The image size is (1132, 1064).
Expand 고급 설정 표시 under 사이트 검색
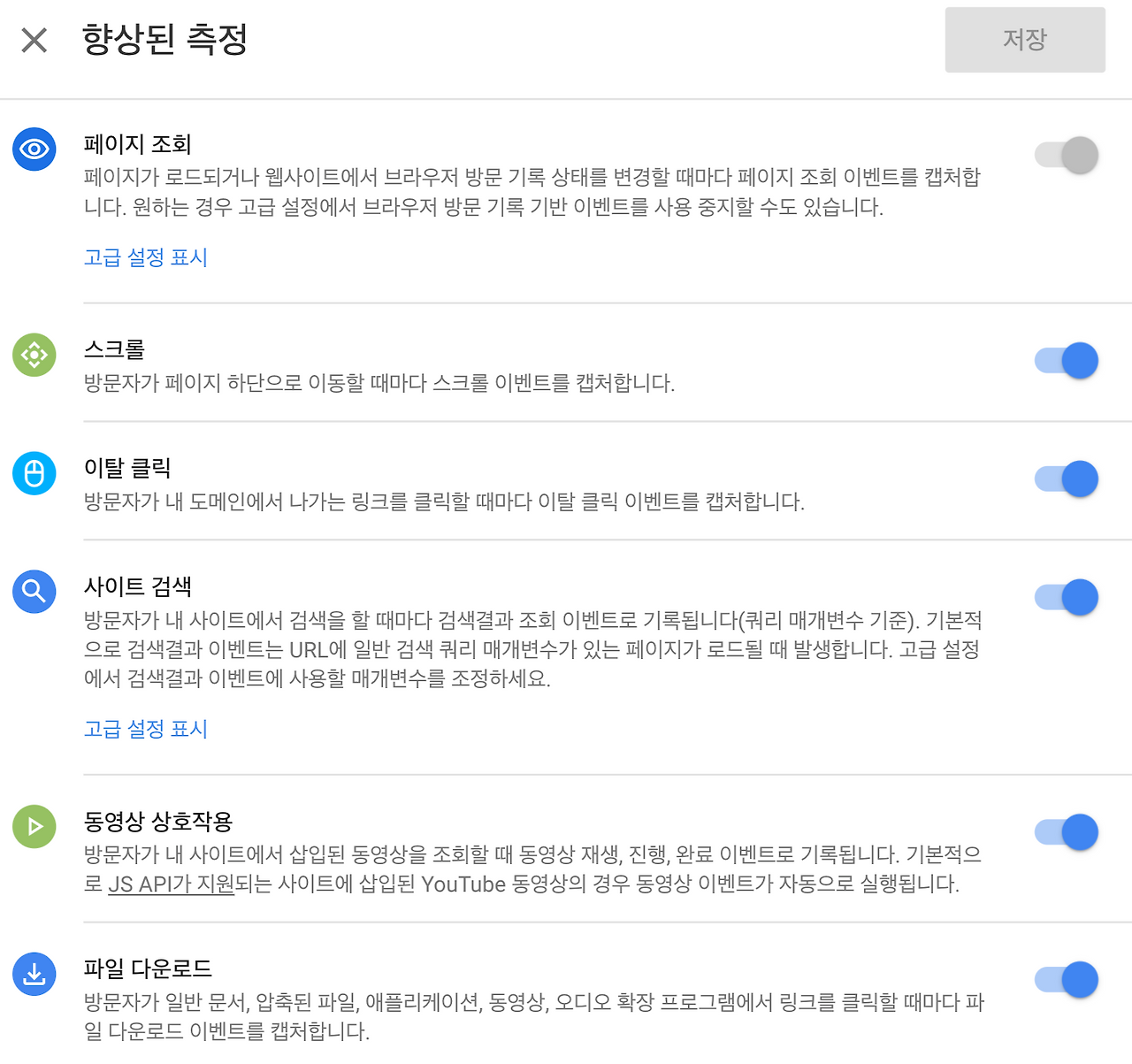[x=146, y=729]
